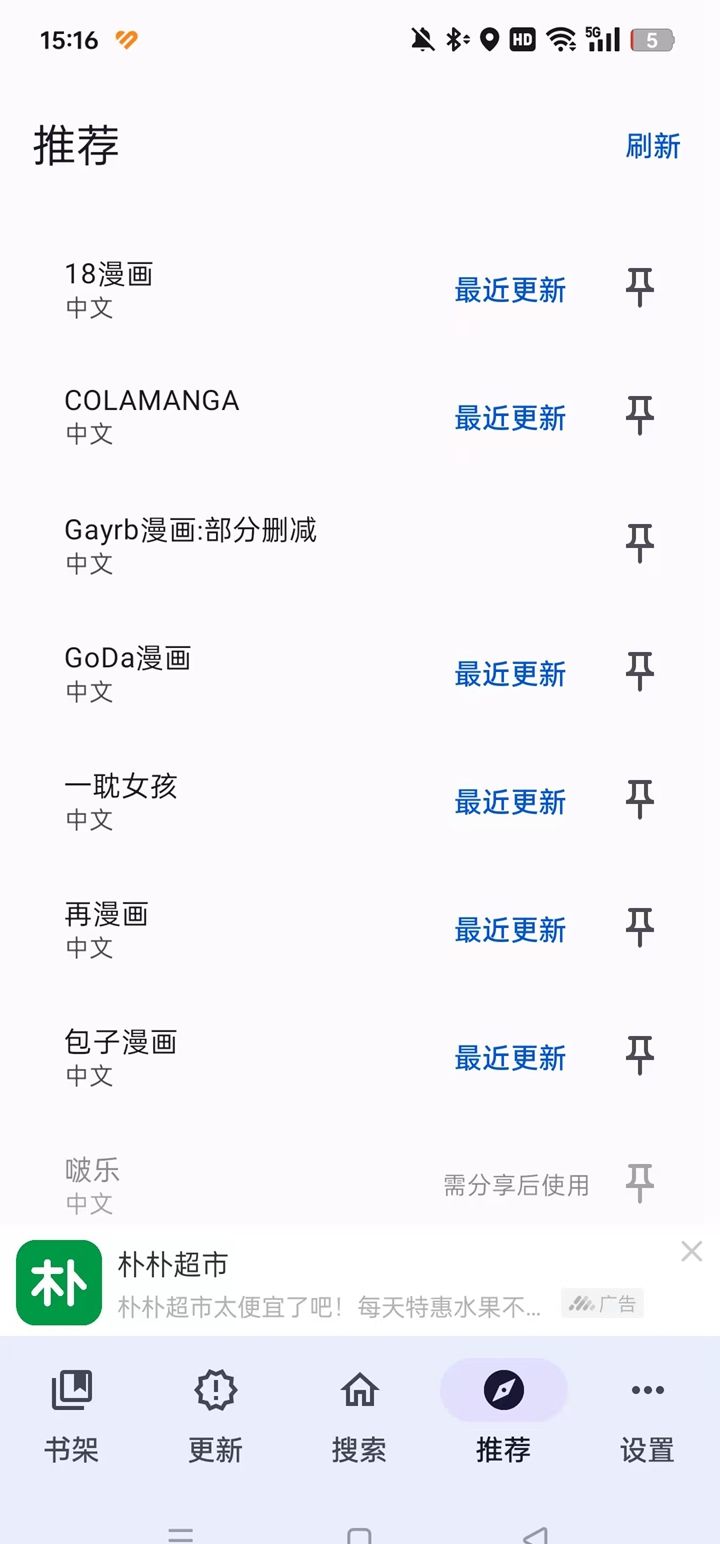Pin the 一耽女孩 source
This screenshot has height=1544, width=720.
[639, 801]
